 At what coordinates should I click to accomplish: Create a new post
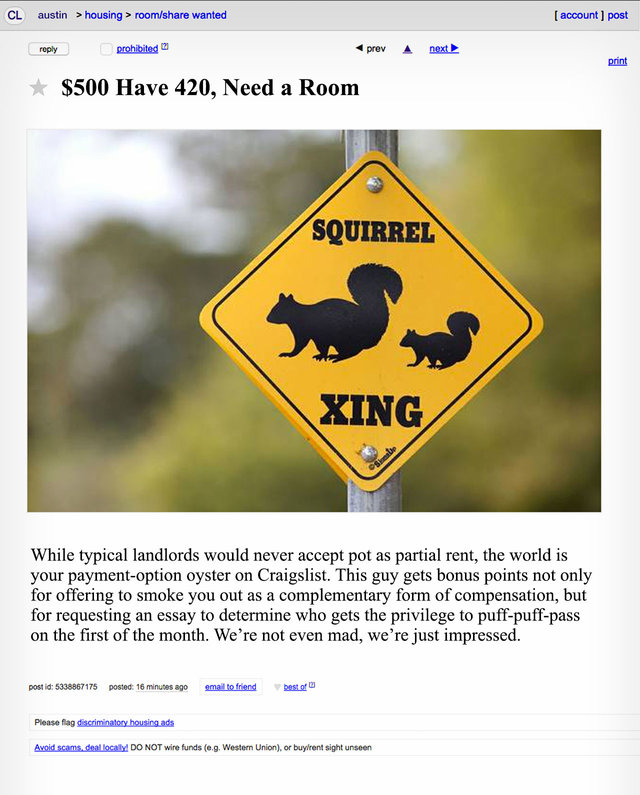point(618,15)
